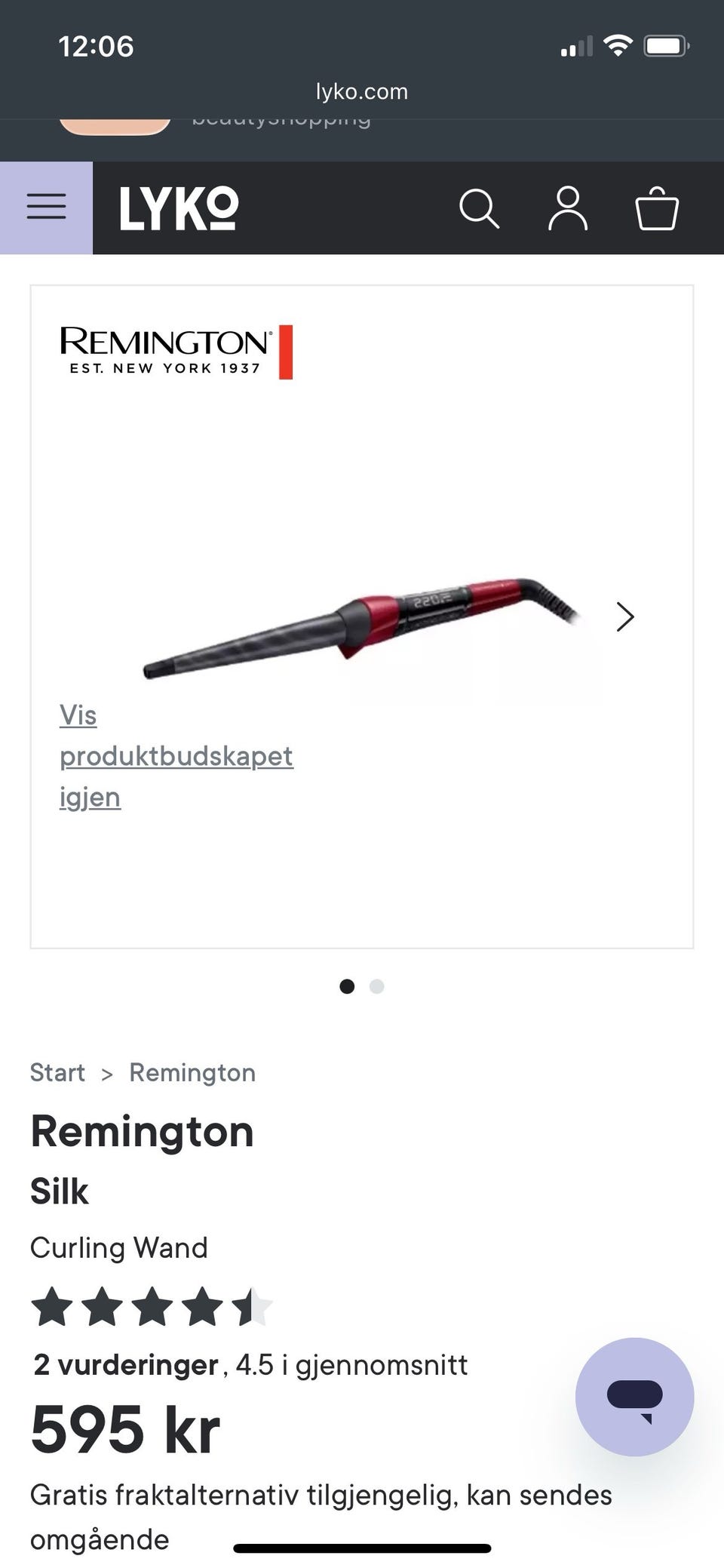Tap the lyko.com address bar
The image size is (724, 1568).
click(362, 91)
